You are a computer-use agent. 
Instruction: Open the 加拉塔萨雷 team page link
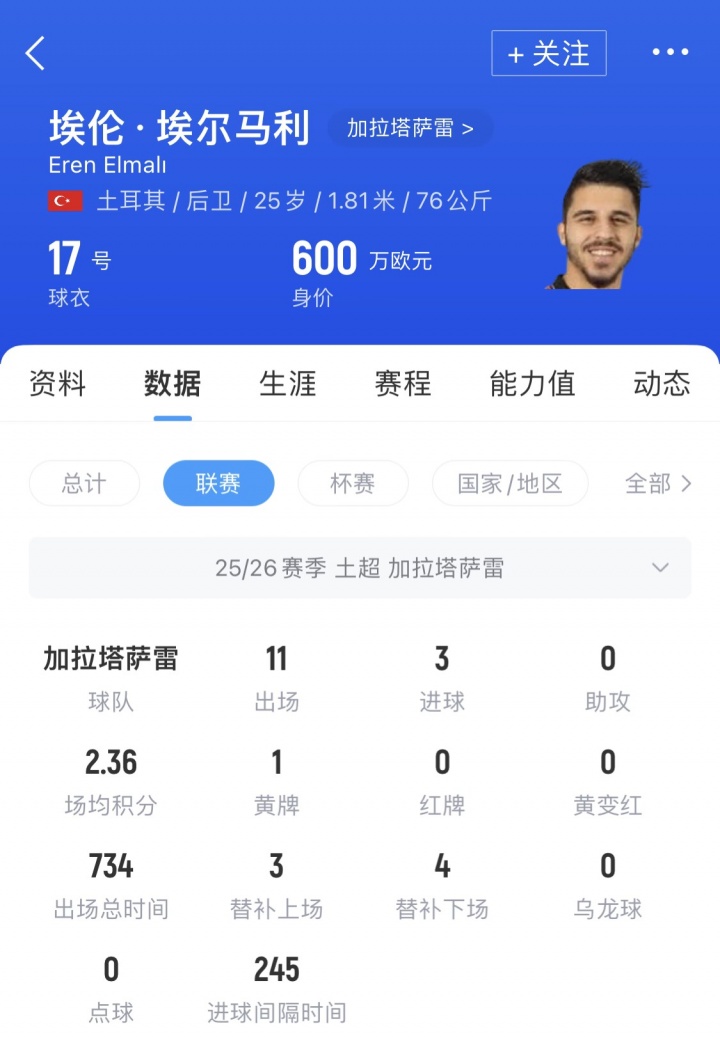(x=410, y=128)
